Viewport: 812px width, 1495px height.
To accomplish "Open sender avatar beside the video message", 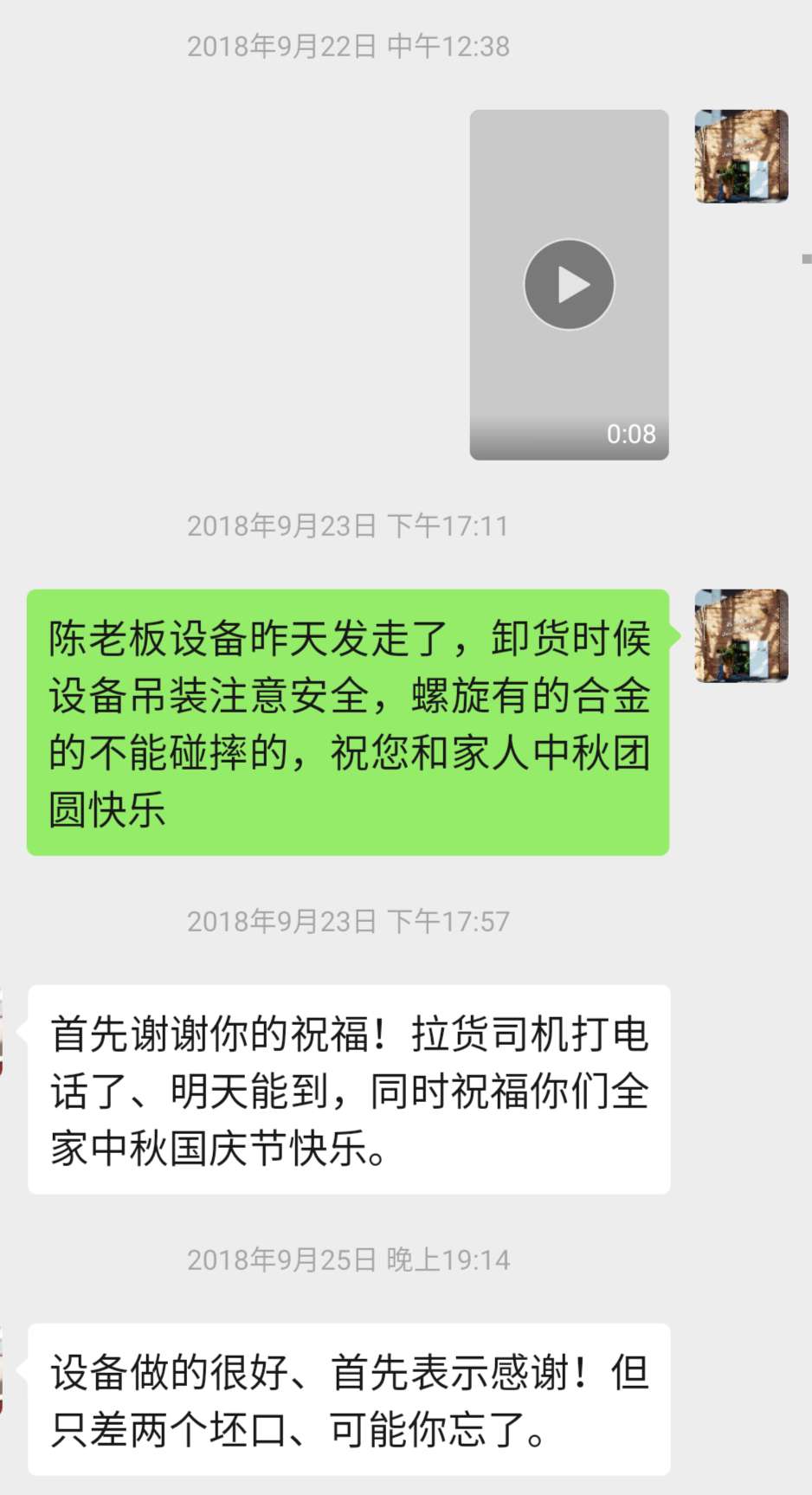I will (741, 157).
